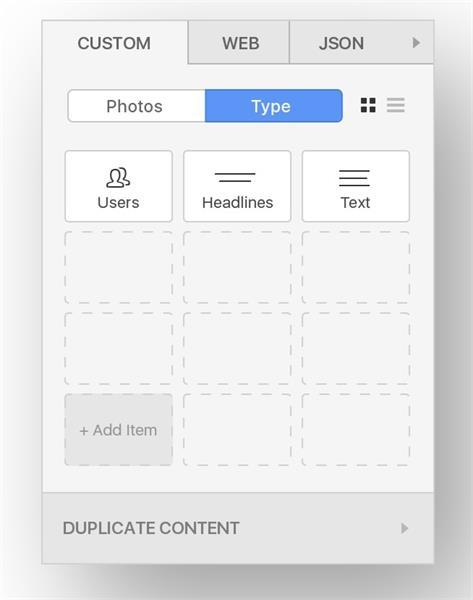Switch to the Photos segment

point(137,106)
